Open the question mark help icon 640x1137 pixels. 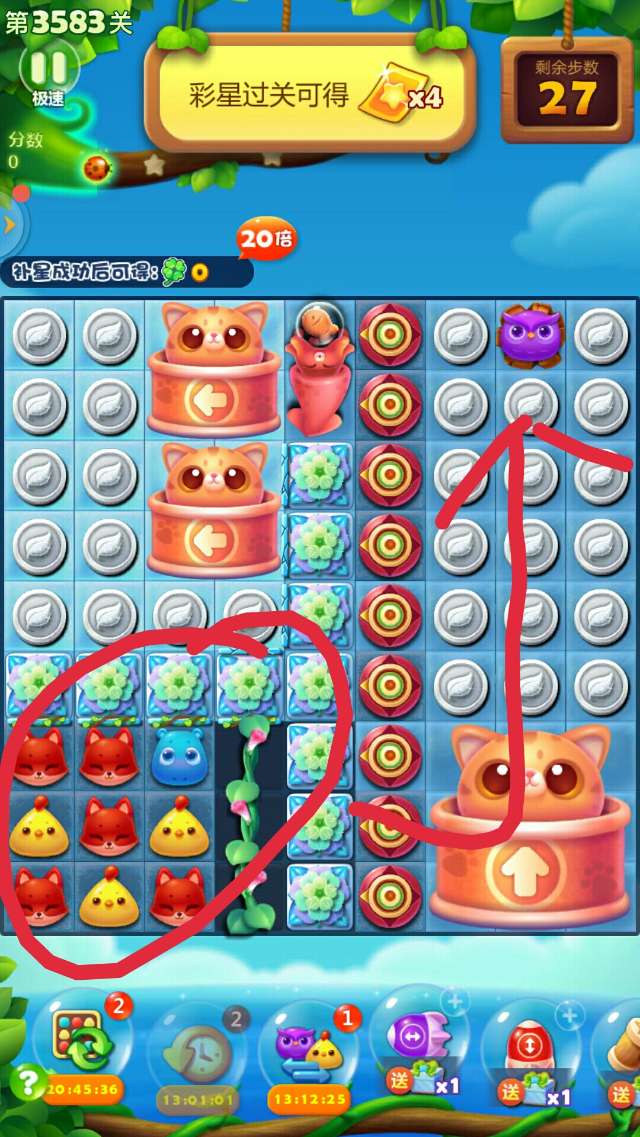coord(27,1081)
